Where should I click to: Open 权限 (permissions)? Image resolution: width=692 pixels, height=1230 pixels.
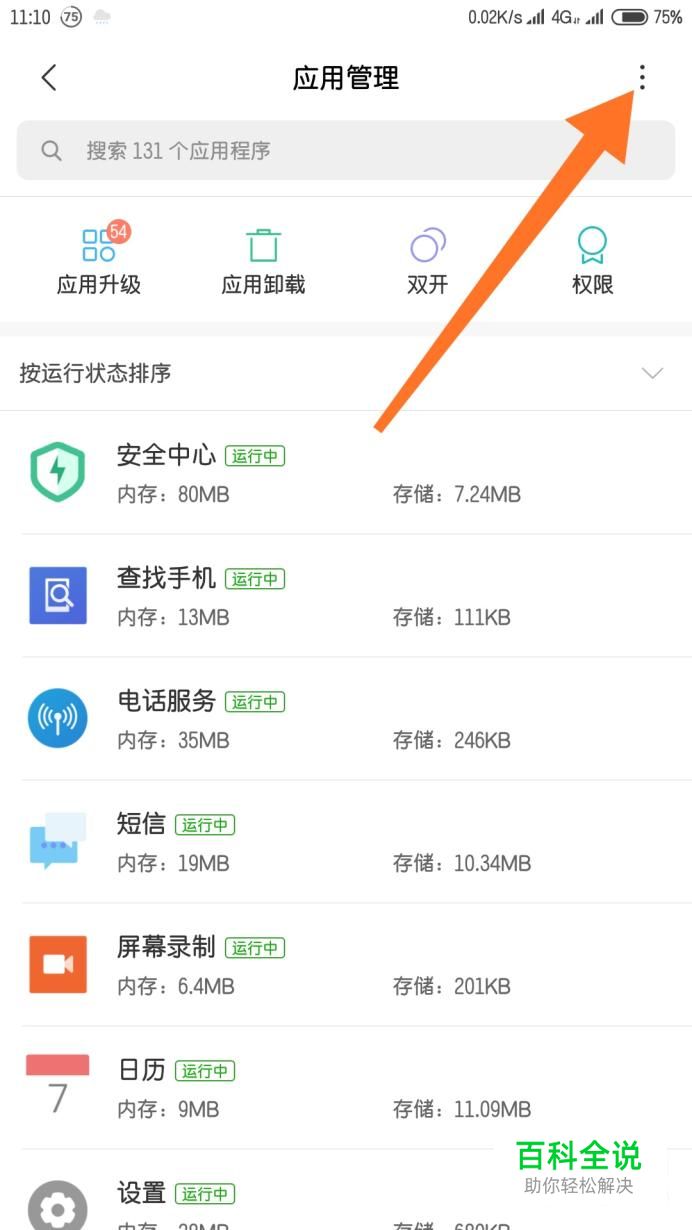tap(592, 260)
